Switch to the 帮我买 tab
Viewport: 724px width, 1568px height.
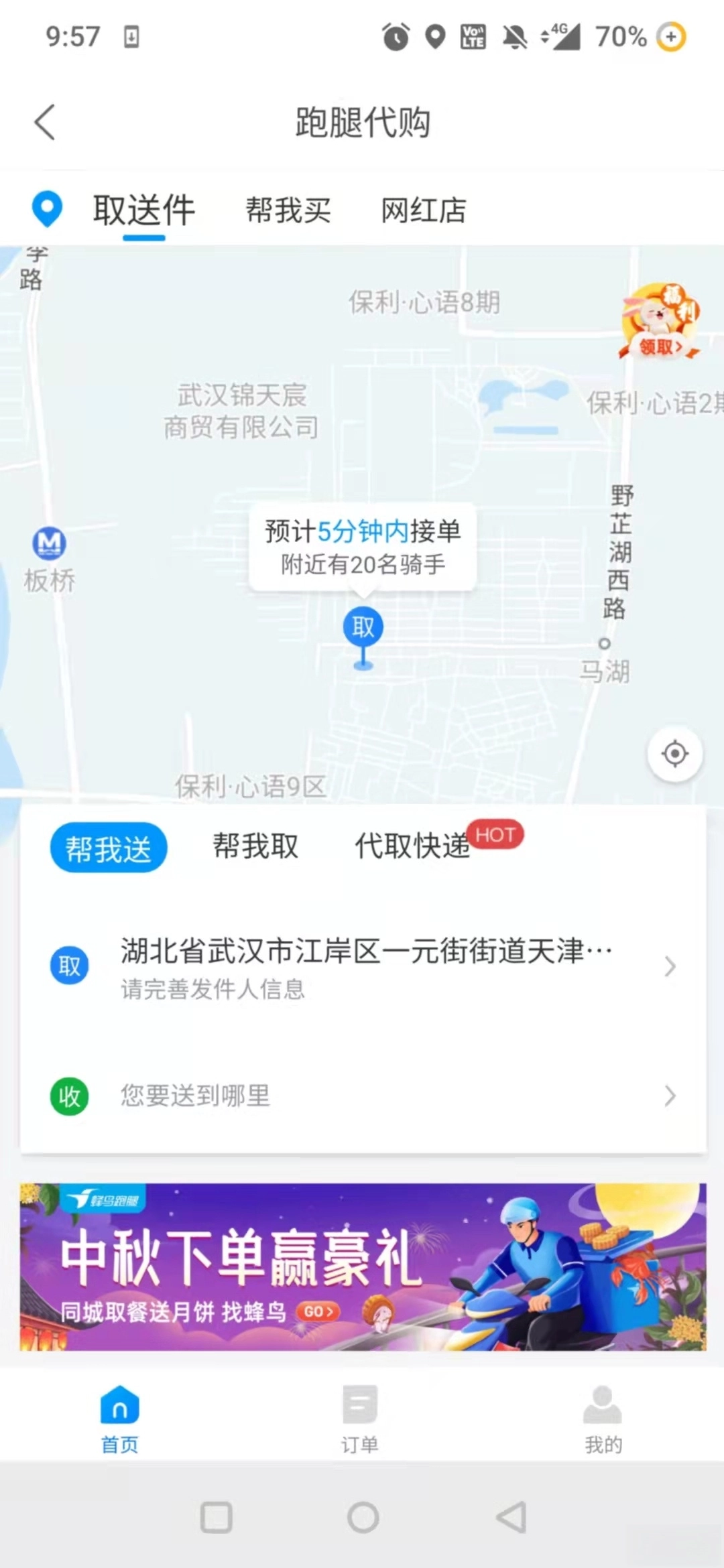point(288,208)
